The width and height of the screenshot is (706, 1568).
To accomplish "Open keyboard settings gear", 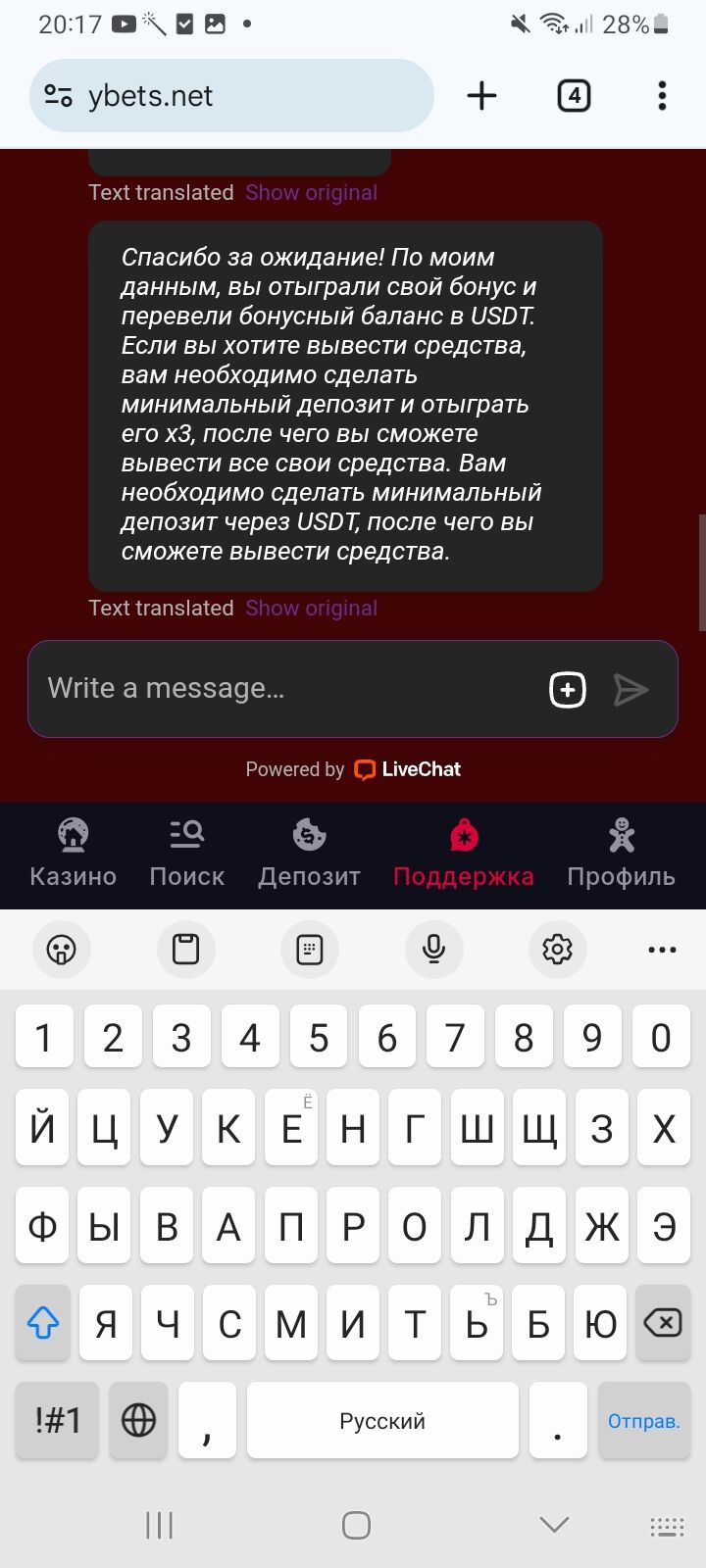I will (x=557, y=949).
